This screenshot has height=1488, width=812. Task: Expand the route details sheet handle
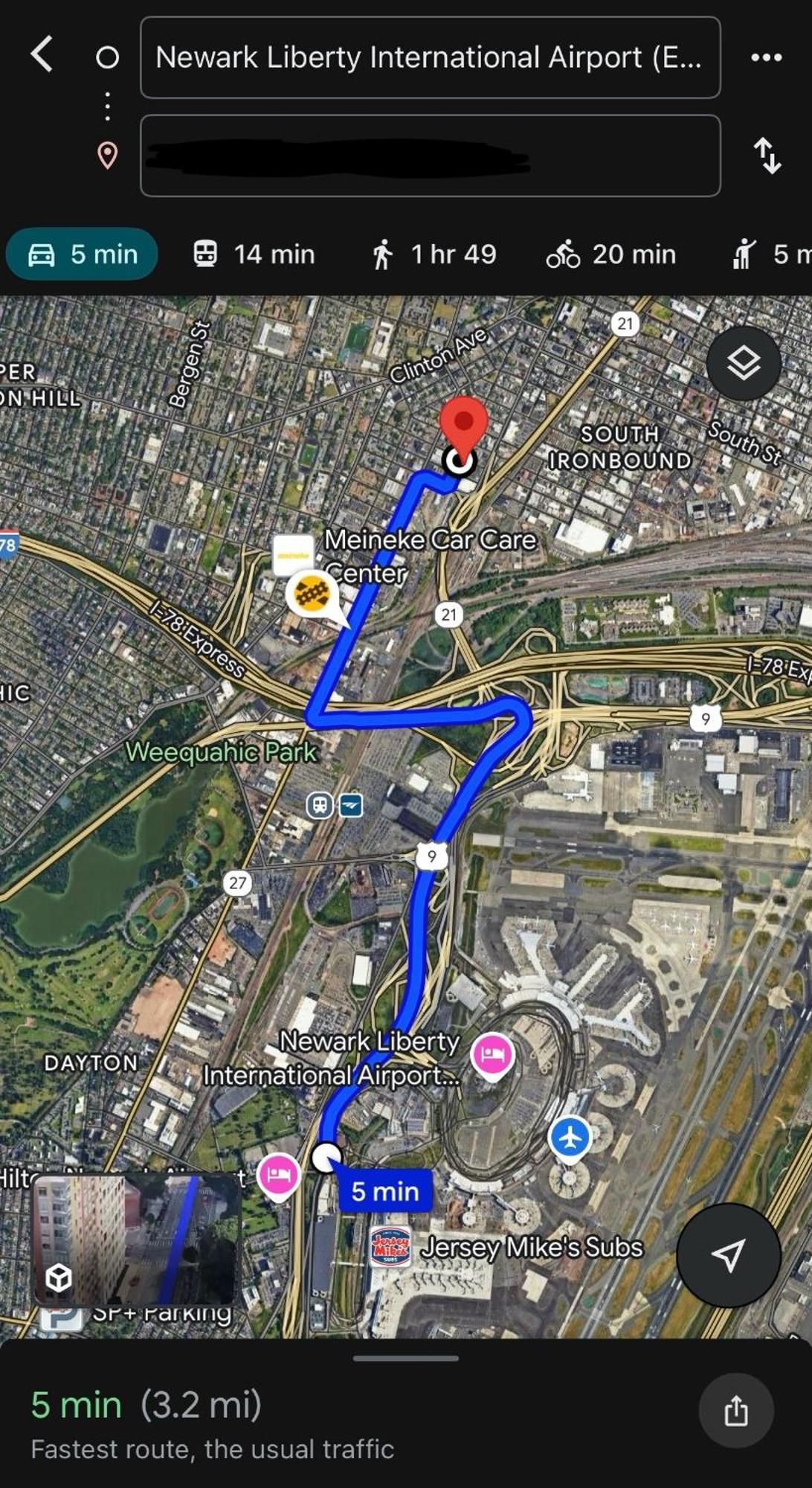point(406,1358)
